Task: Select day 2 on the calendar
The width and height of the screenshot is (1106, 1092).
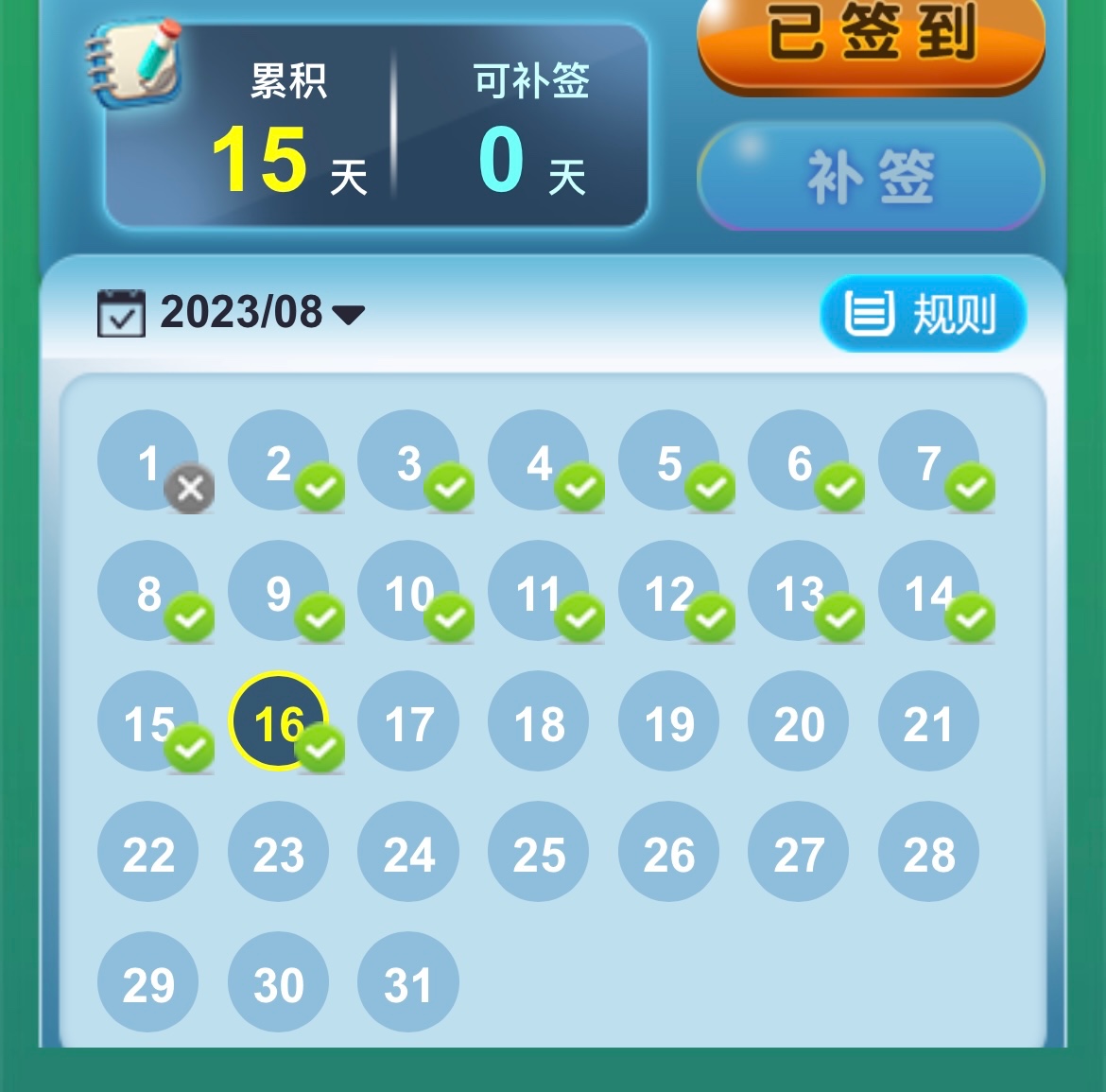Action: pyautogui.click(x=279, y=460)
